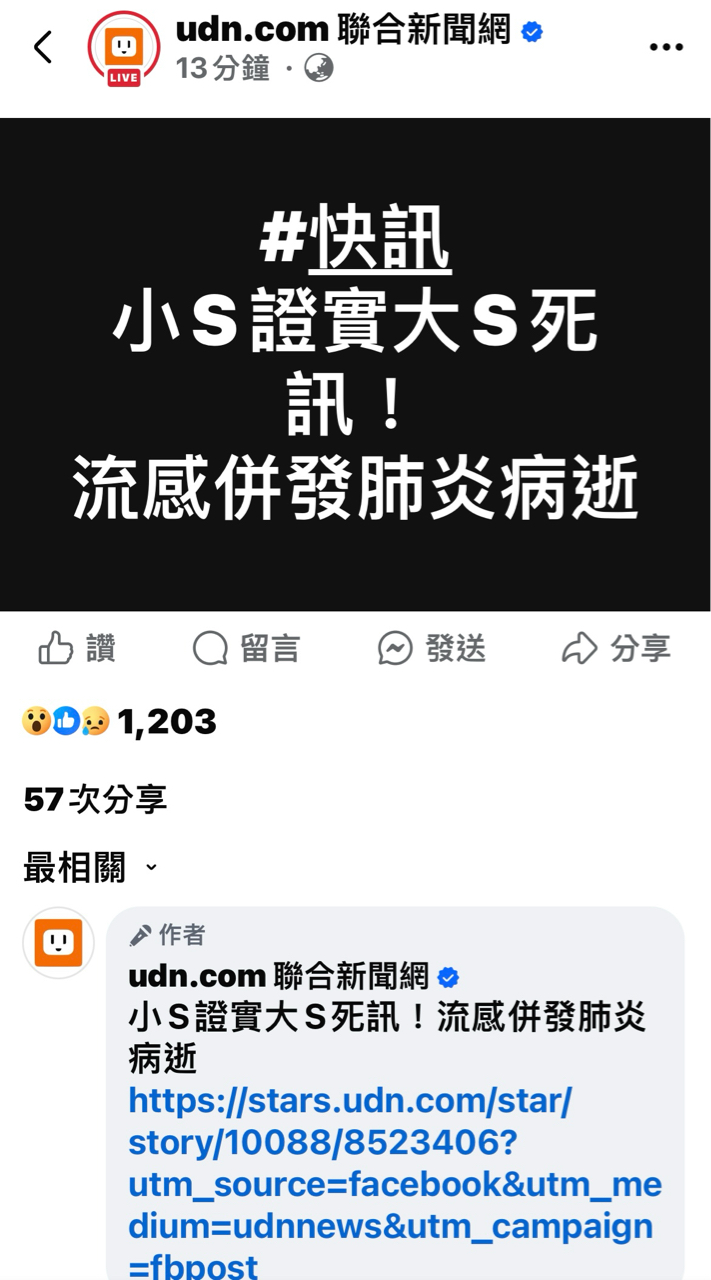
Task: Tap 留言 to comment on the post
Action: [x=246, y=649]
